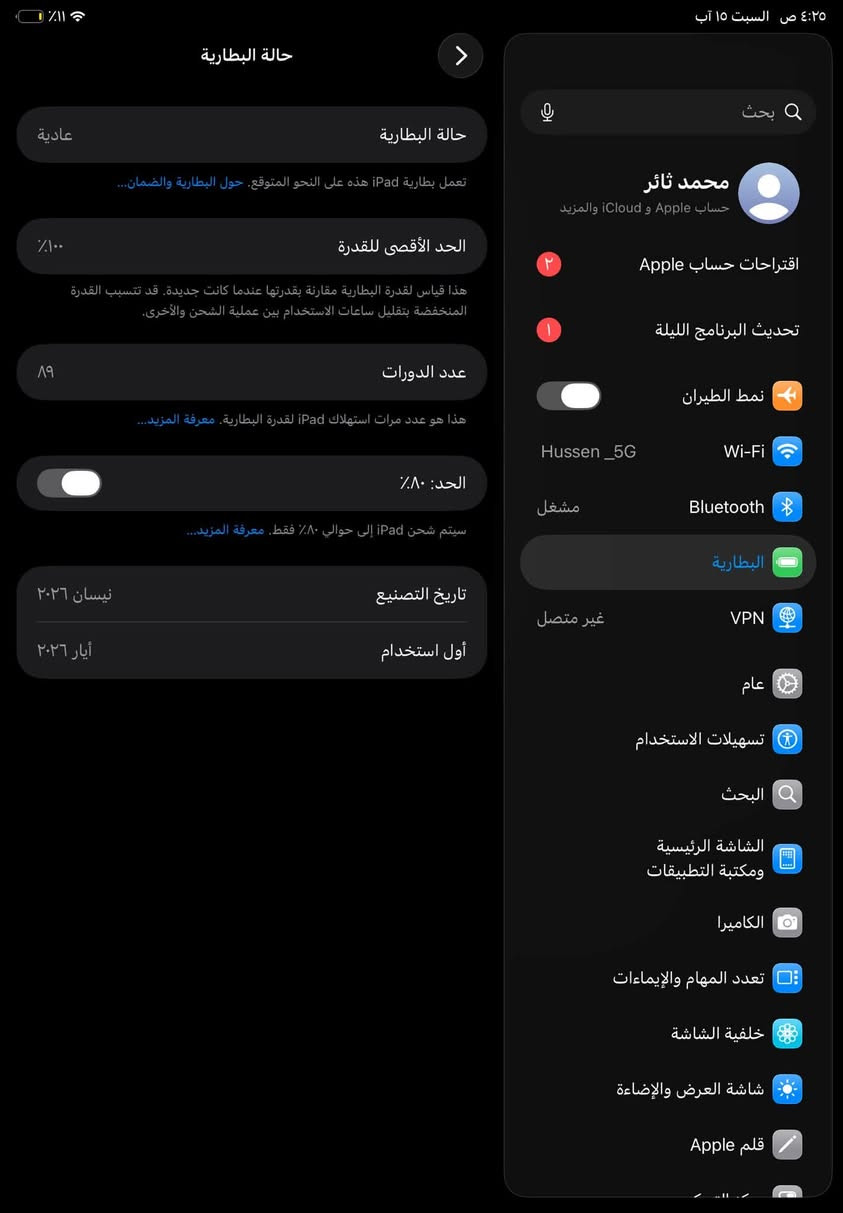Toggle the الحد: ٨٠٪ charge limit switch
Screen dimensions: 843x1213
click(x=69, y=483)
